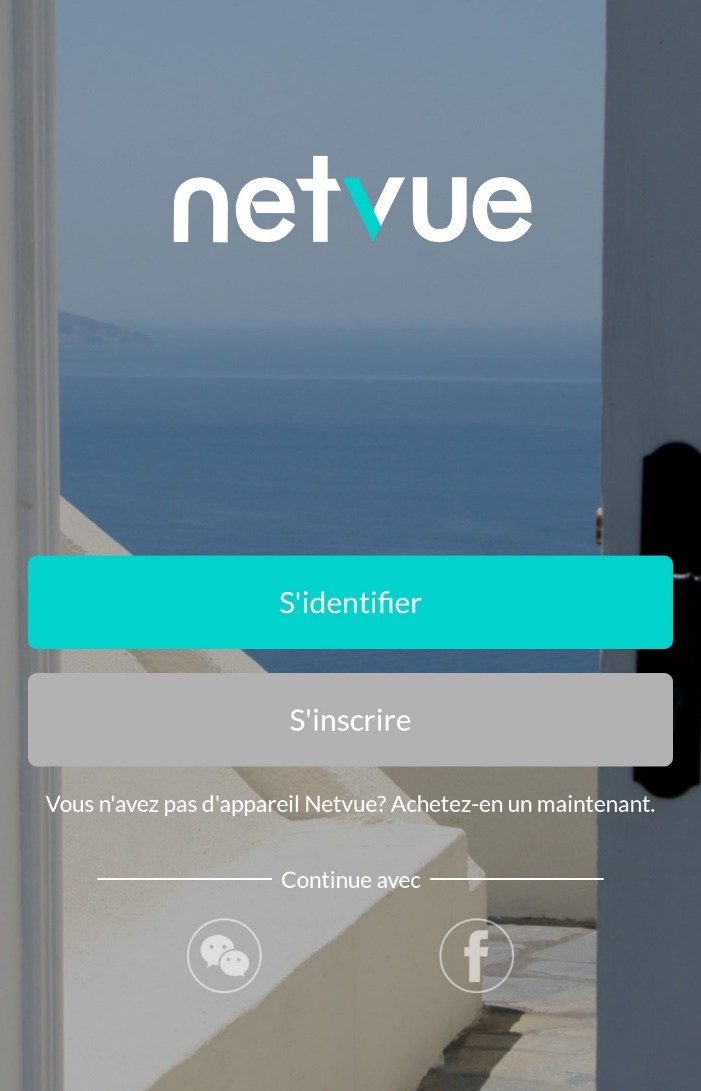Continue with Facebook login
Screen dimensions: 701x1091
click(476, 955)
